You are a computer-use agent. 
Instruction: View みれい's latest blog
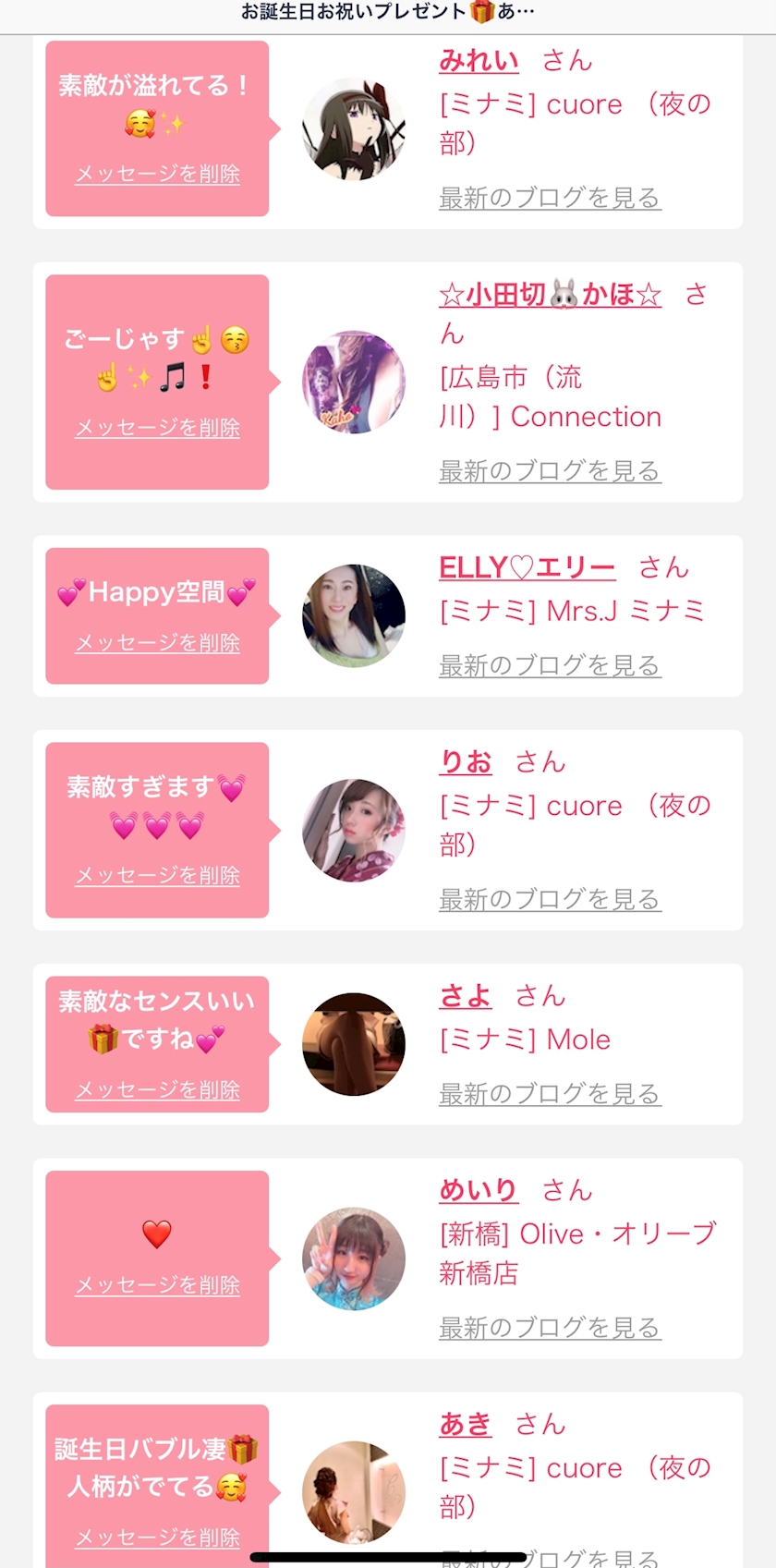(x=550, y=198)
